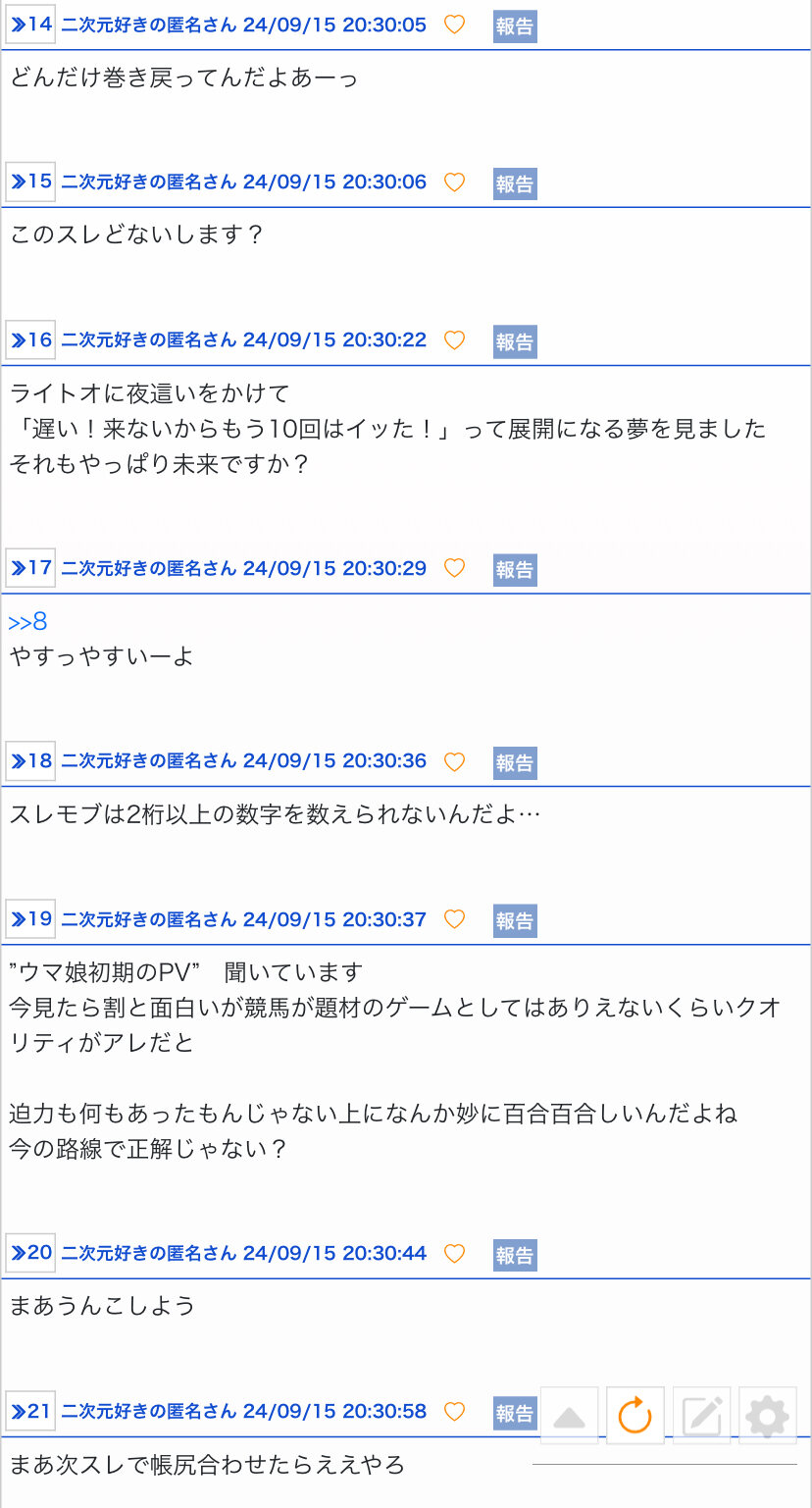The width and height of the screenshot is (812, 1508).
Task: Open the >>8 quoted reply link
Action: pyautogui.click(x=27, y=622)
